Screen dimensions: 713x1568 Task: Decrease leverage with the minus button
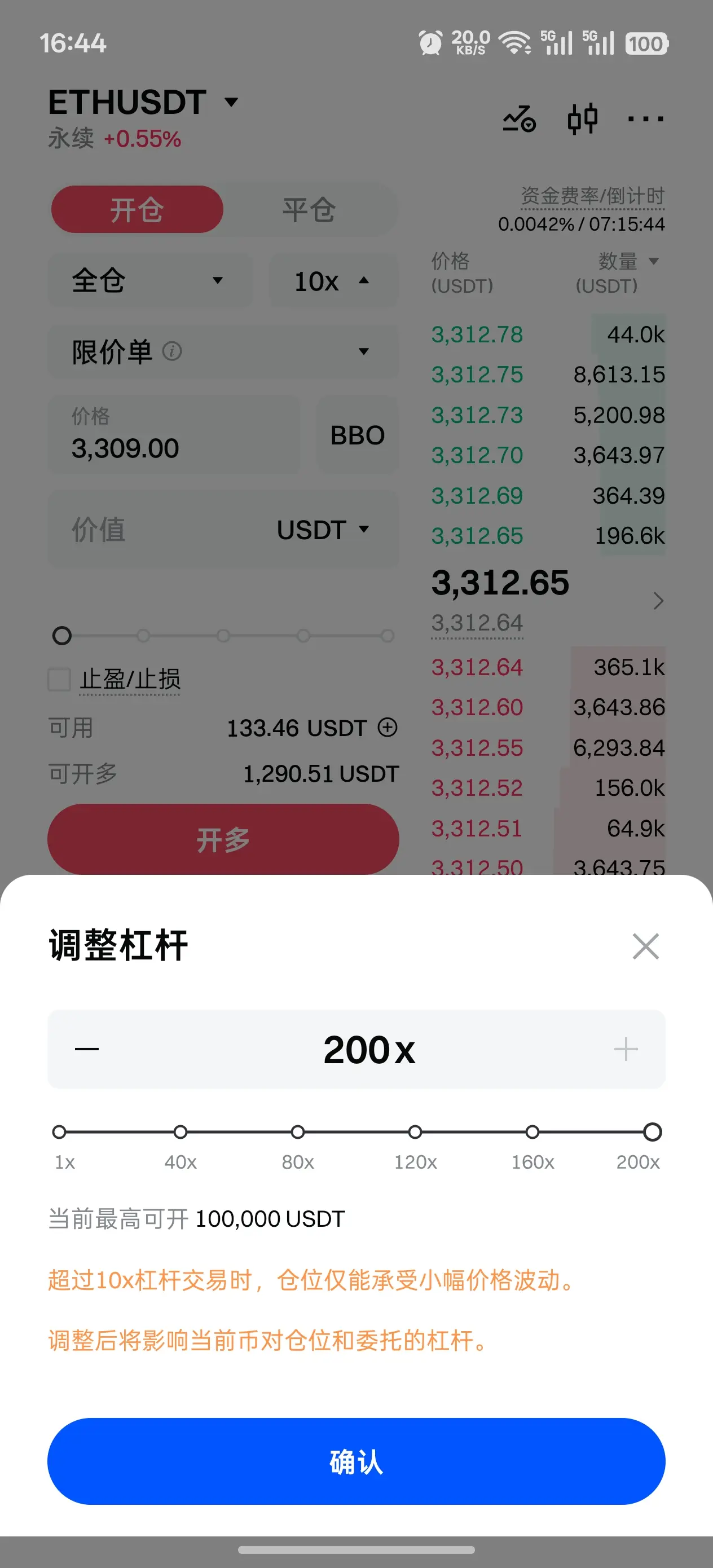point(86,1049)
